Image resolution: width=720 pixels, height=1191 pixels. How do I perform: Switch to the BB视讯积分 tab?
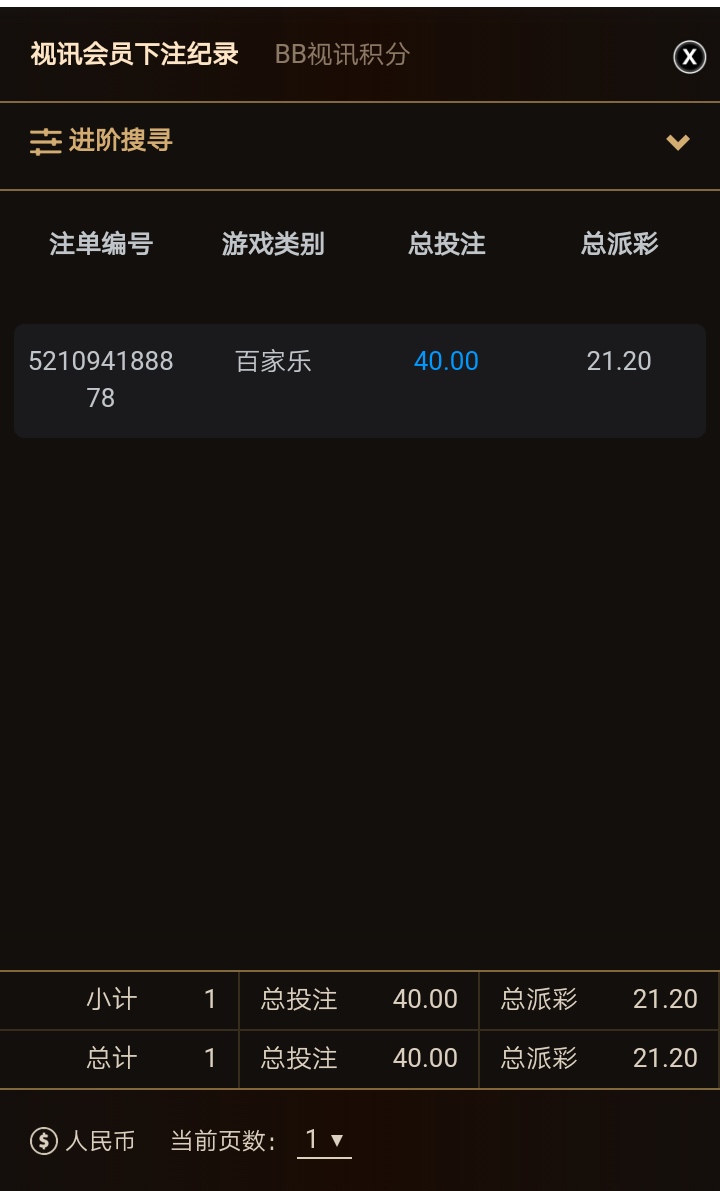click(x=342, y=55)
